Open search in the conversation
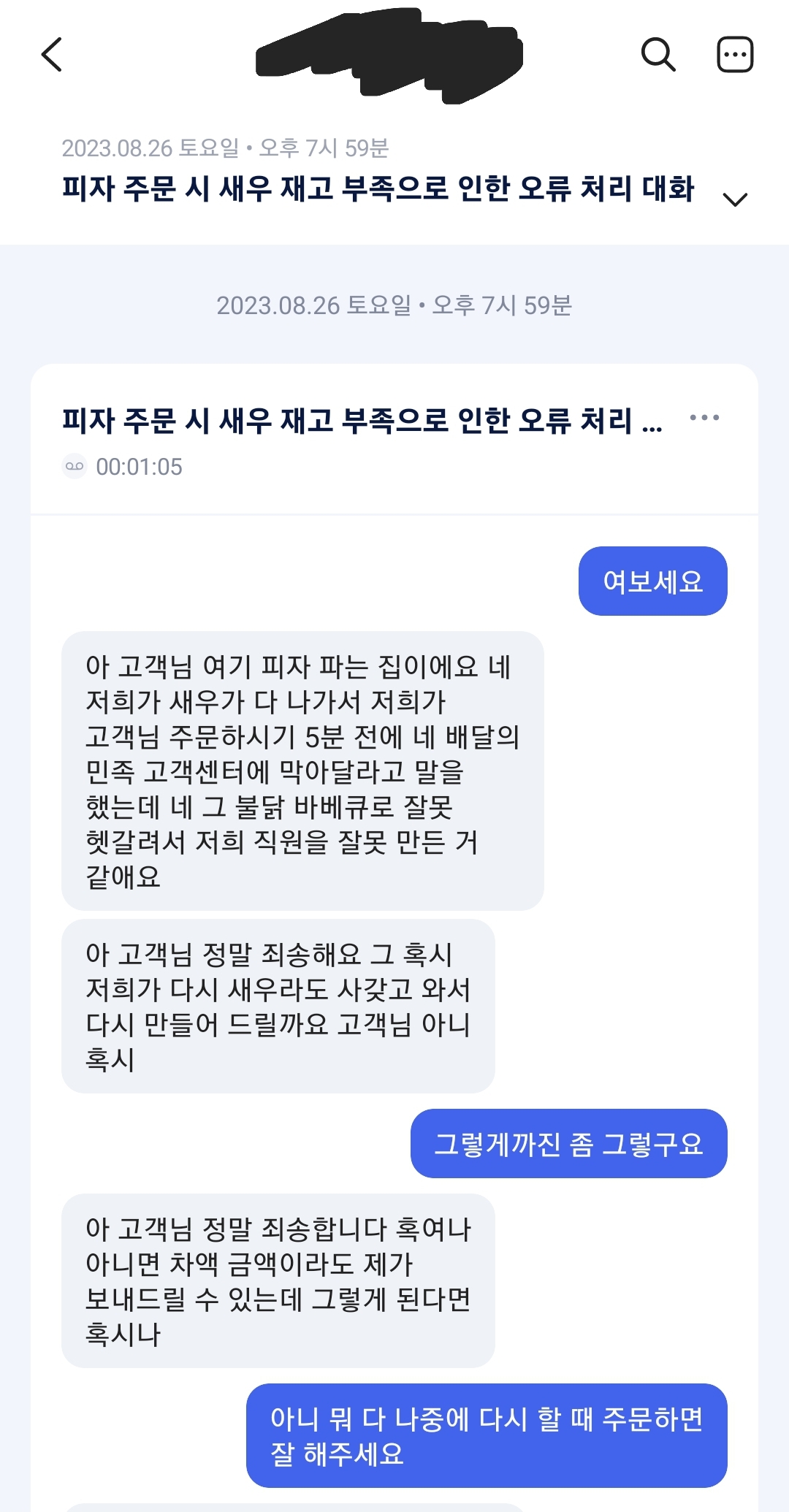Viewport: 789px width, 1512px height. (657, 55)
